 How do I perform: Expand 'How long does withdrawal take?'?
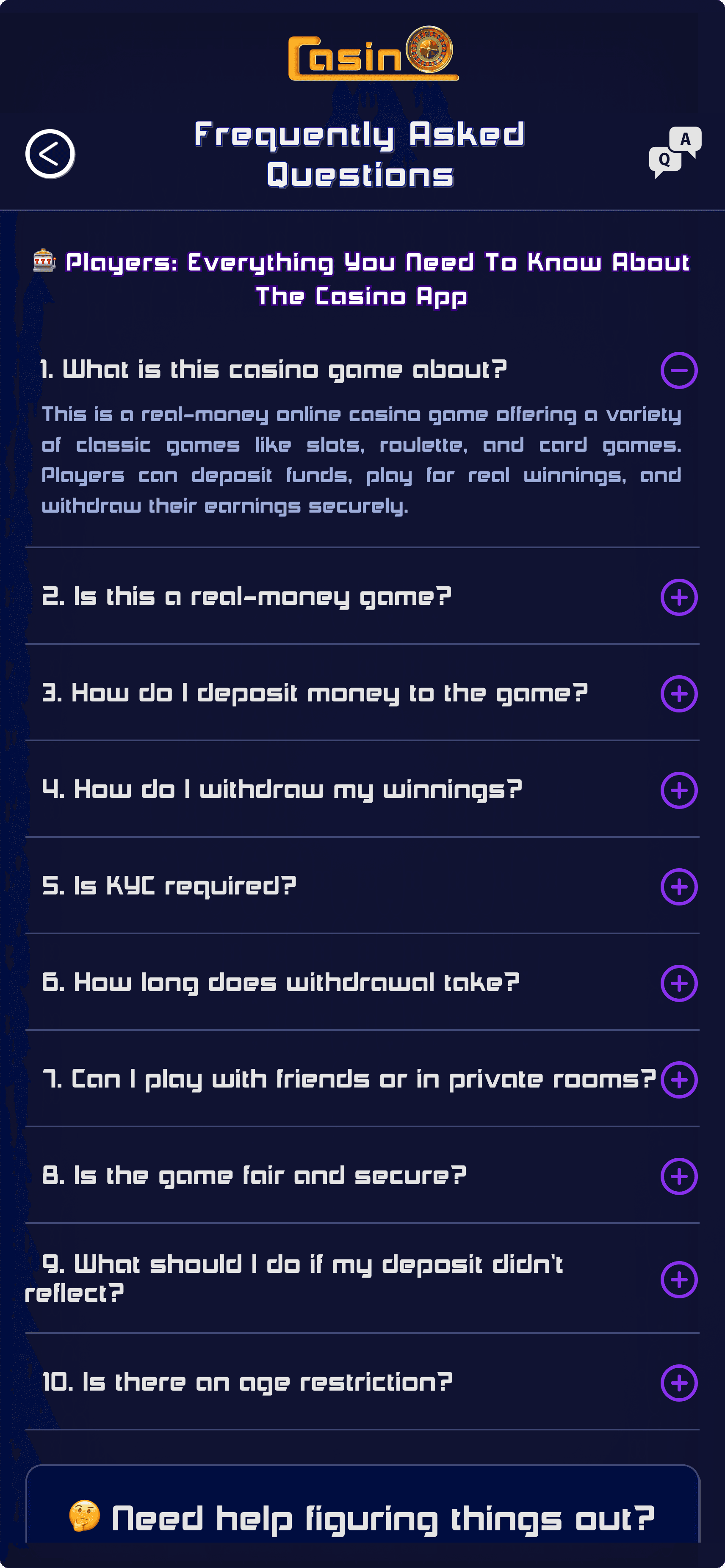679,983
